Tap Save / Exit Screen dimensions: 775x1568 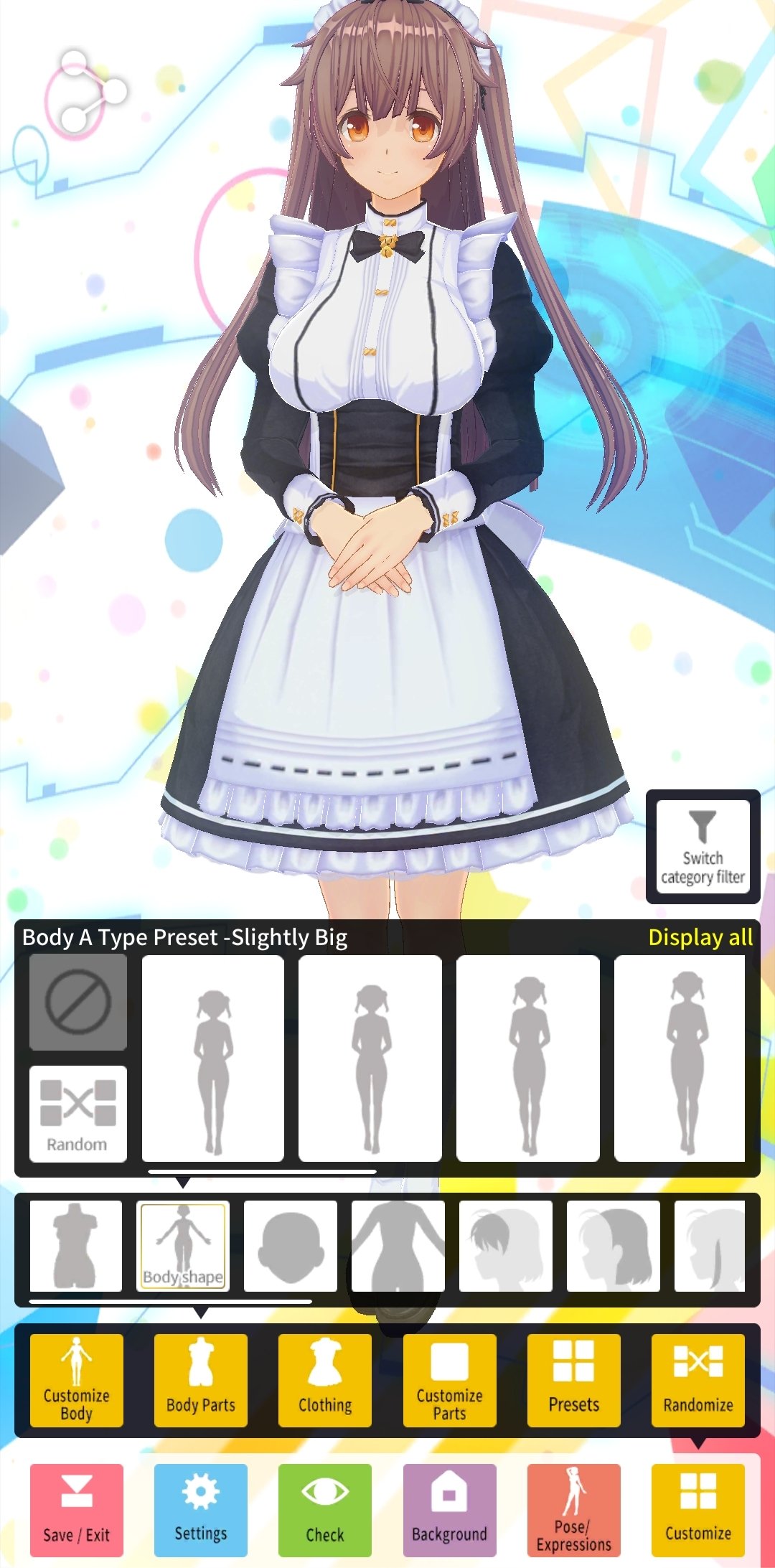pos(76,1510)
